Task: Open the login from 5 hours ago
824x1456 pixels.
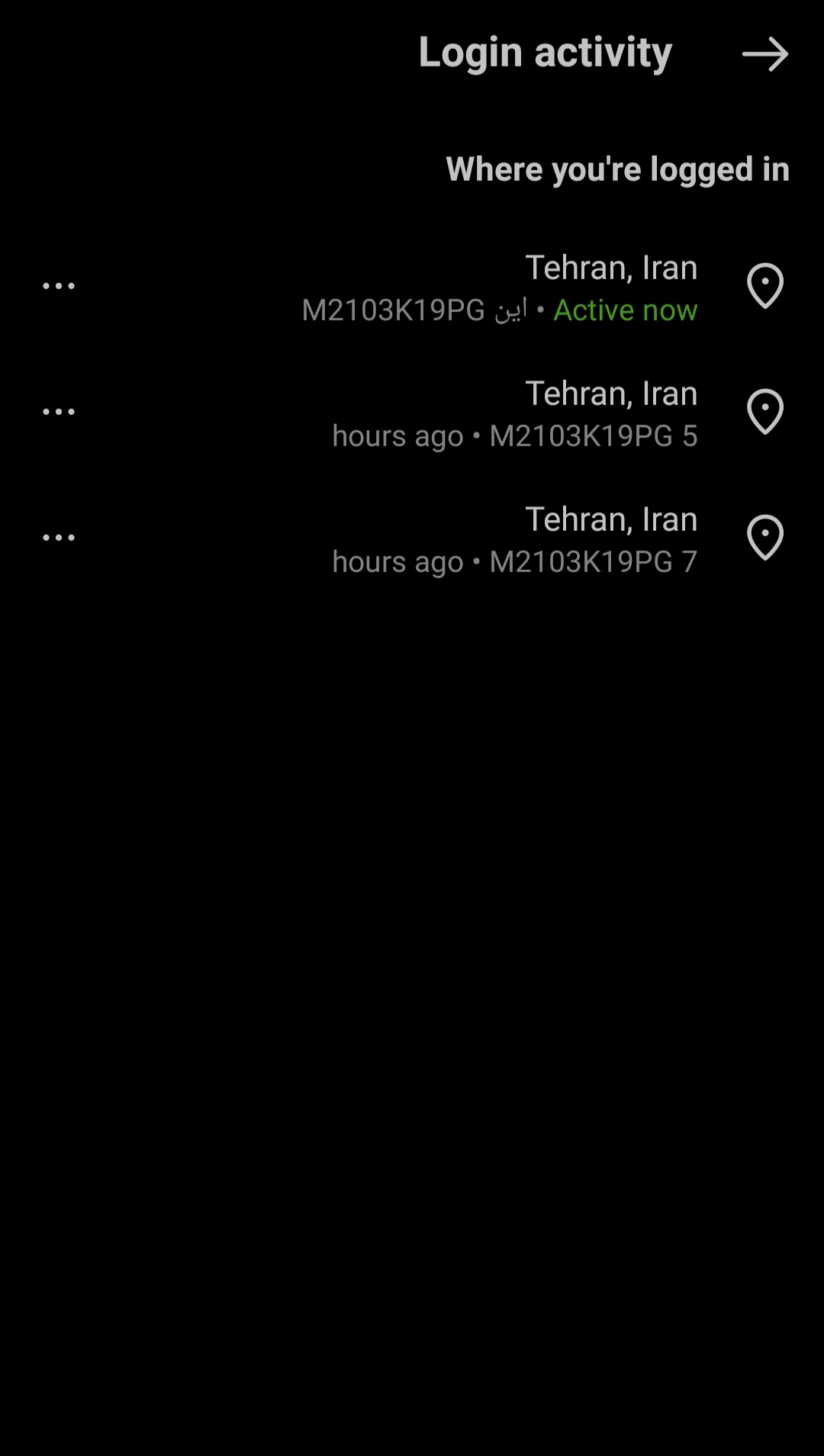Action: point(515,413)
